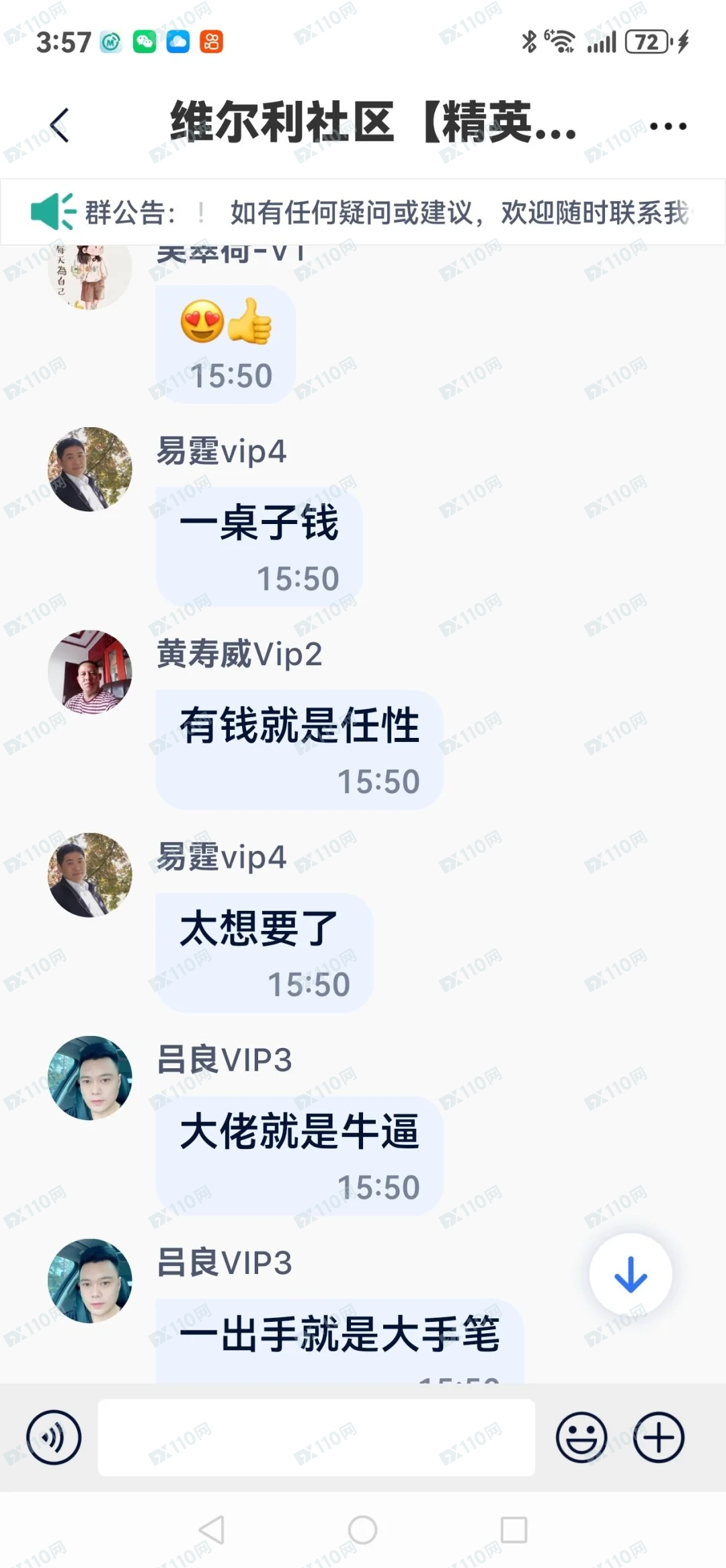Switch to voice message input
Viewport: 726px width, 1568px height.
[54, 1438]
